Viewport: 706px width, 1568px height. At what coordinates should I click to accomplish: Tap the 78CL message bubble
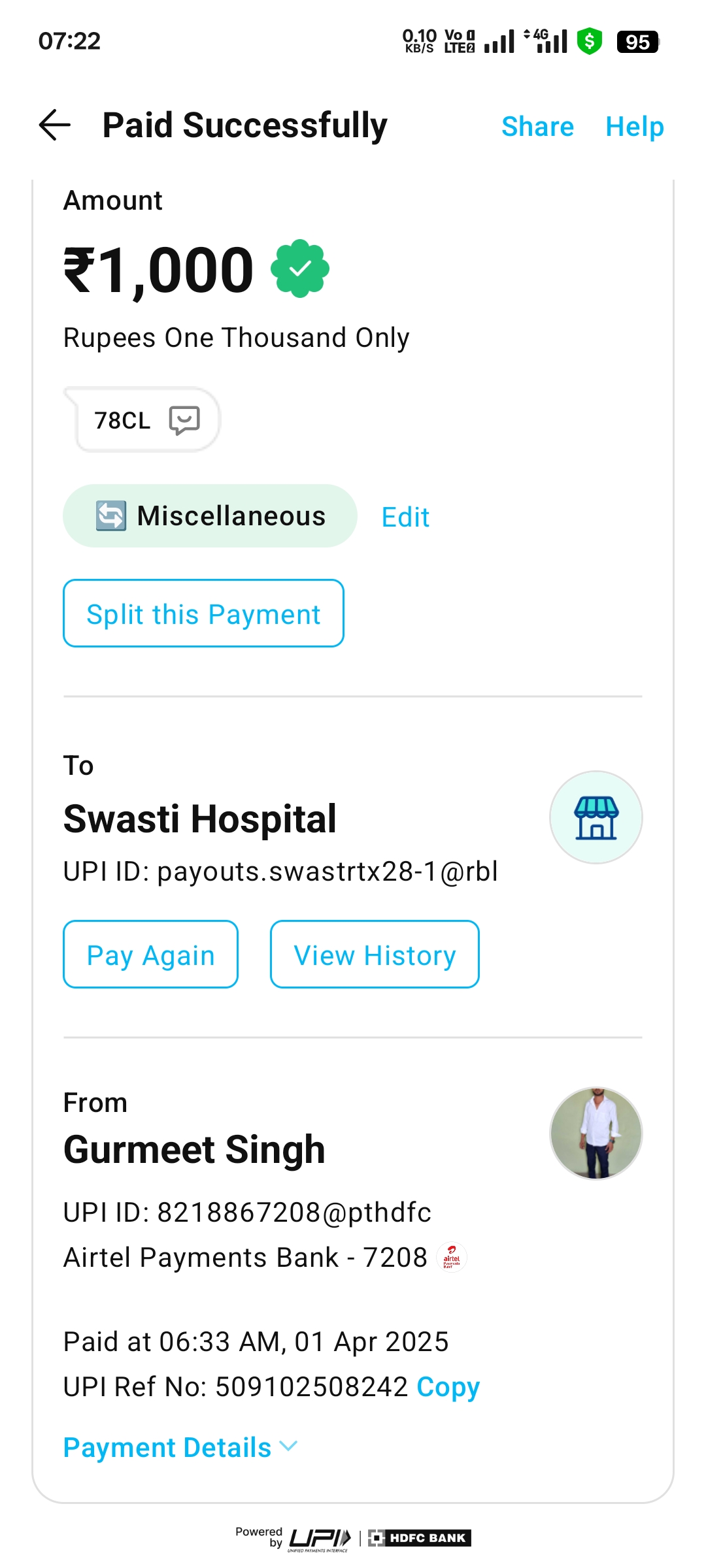coord(143,419)
